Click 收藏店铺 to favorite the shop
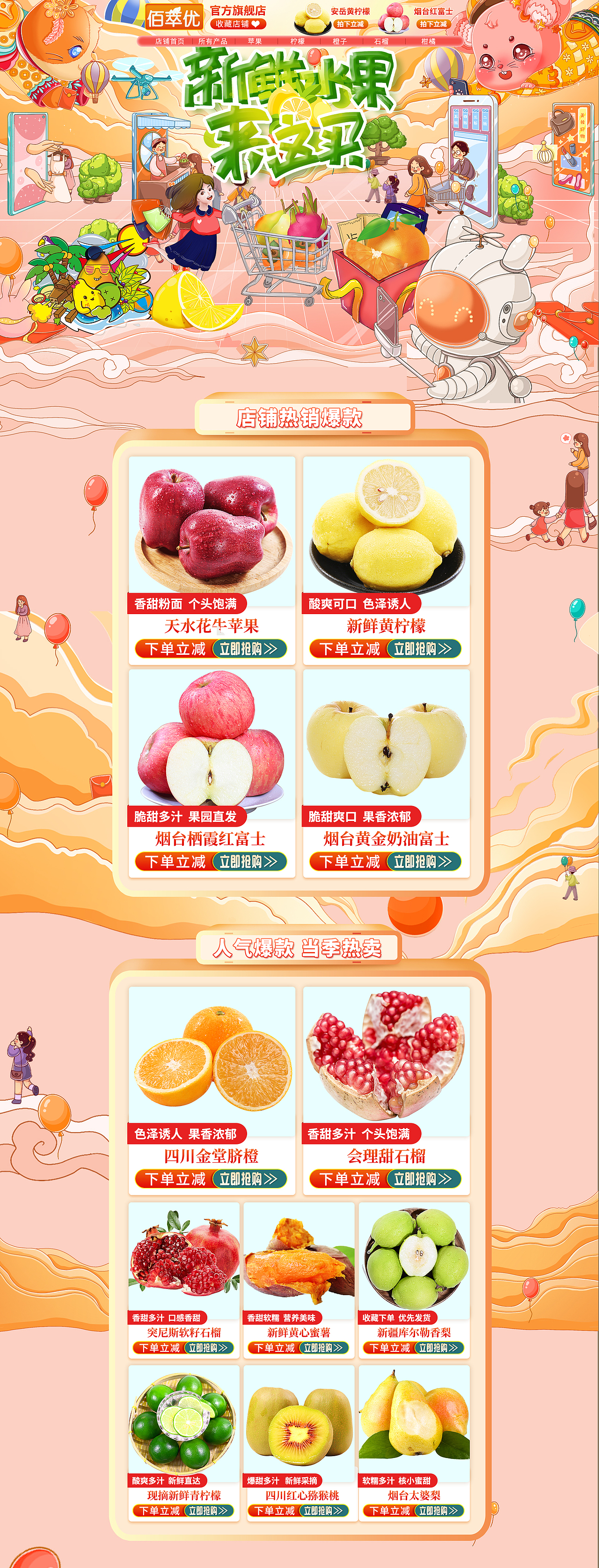This screenshot has width=599, height=1568. (236, 24)
